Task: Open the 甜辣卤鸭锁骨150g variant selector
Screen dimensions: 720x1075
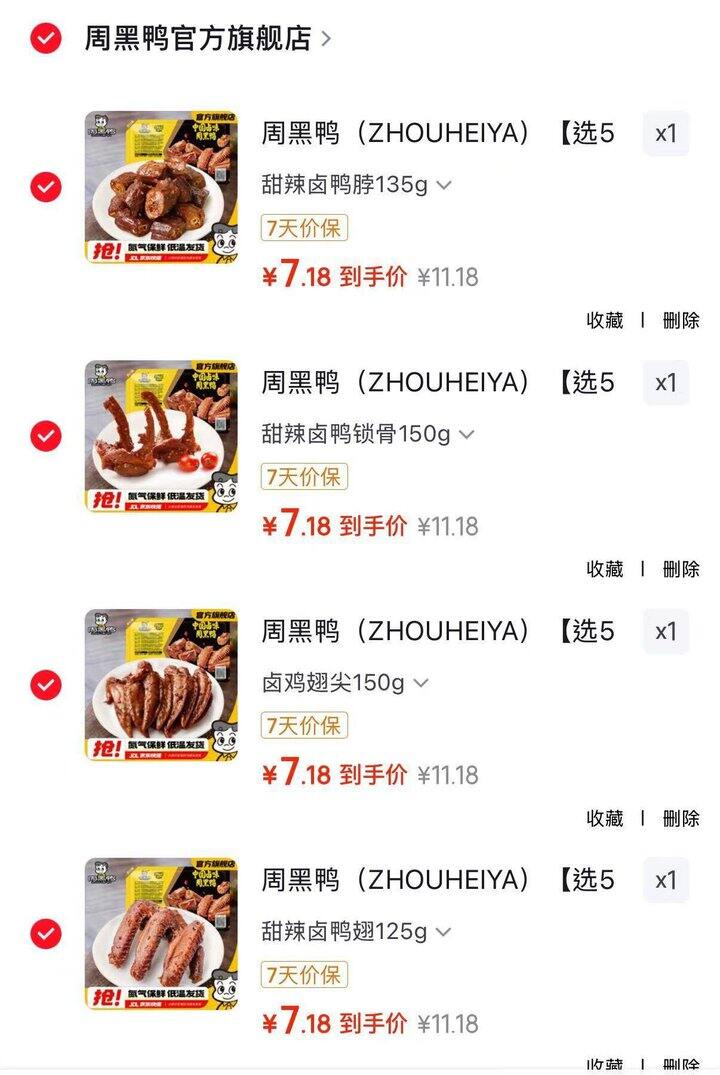Action: coord(466,433)
